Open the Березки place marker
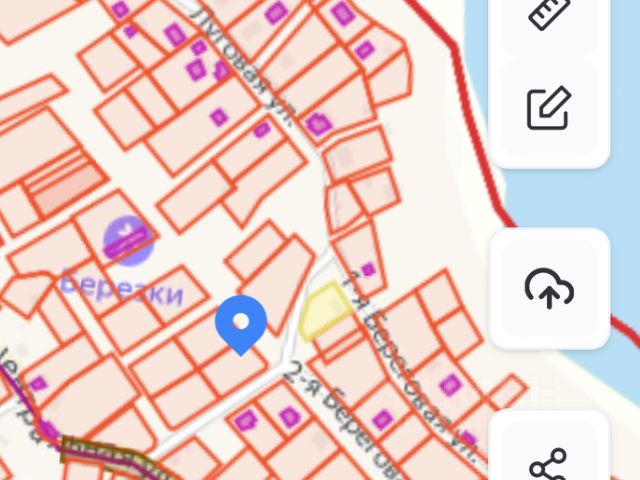 click(127, 241)
